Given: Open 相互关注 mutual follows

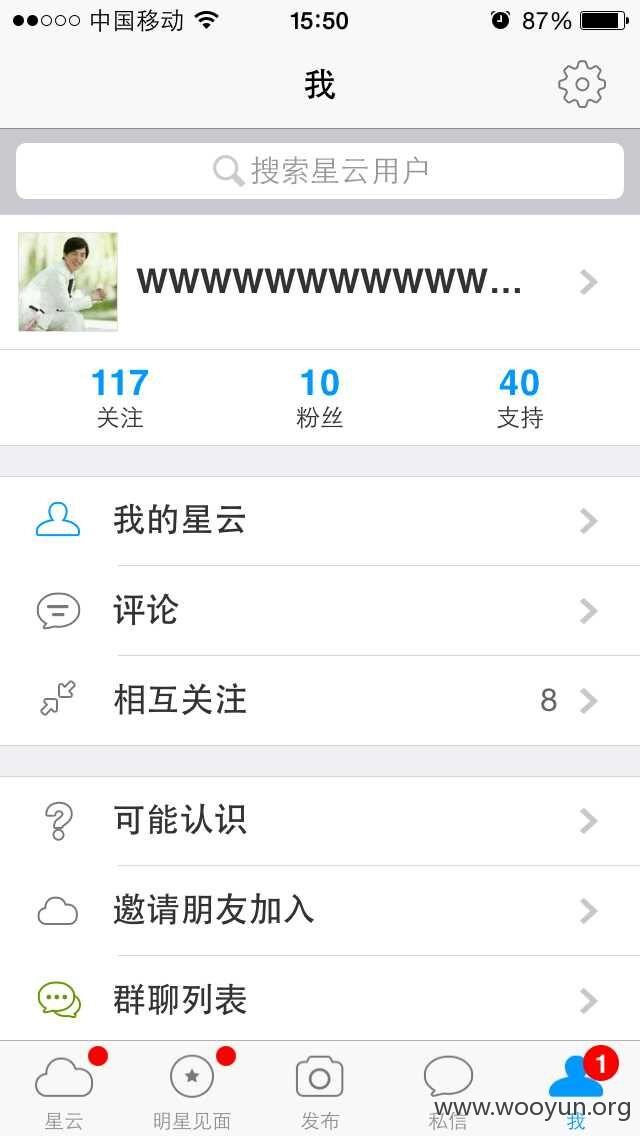Looking at the screenshot, I should [x=320, y=701].
